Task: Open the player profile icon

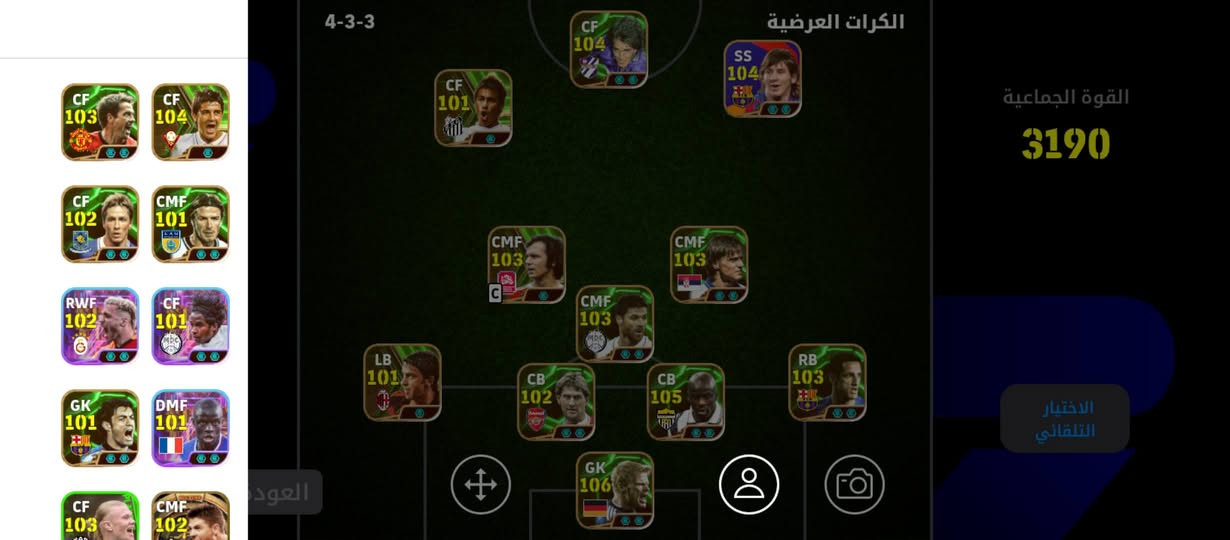Action: click(749, 485)
